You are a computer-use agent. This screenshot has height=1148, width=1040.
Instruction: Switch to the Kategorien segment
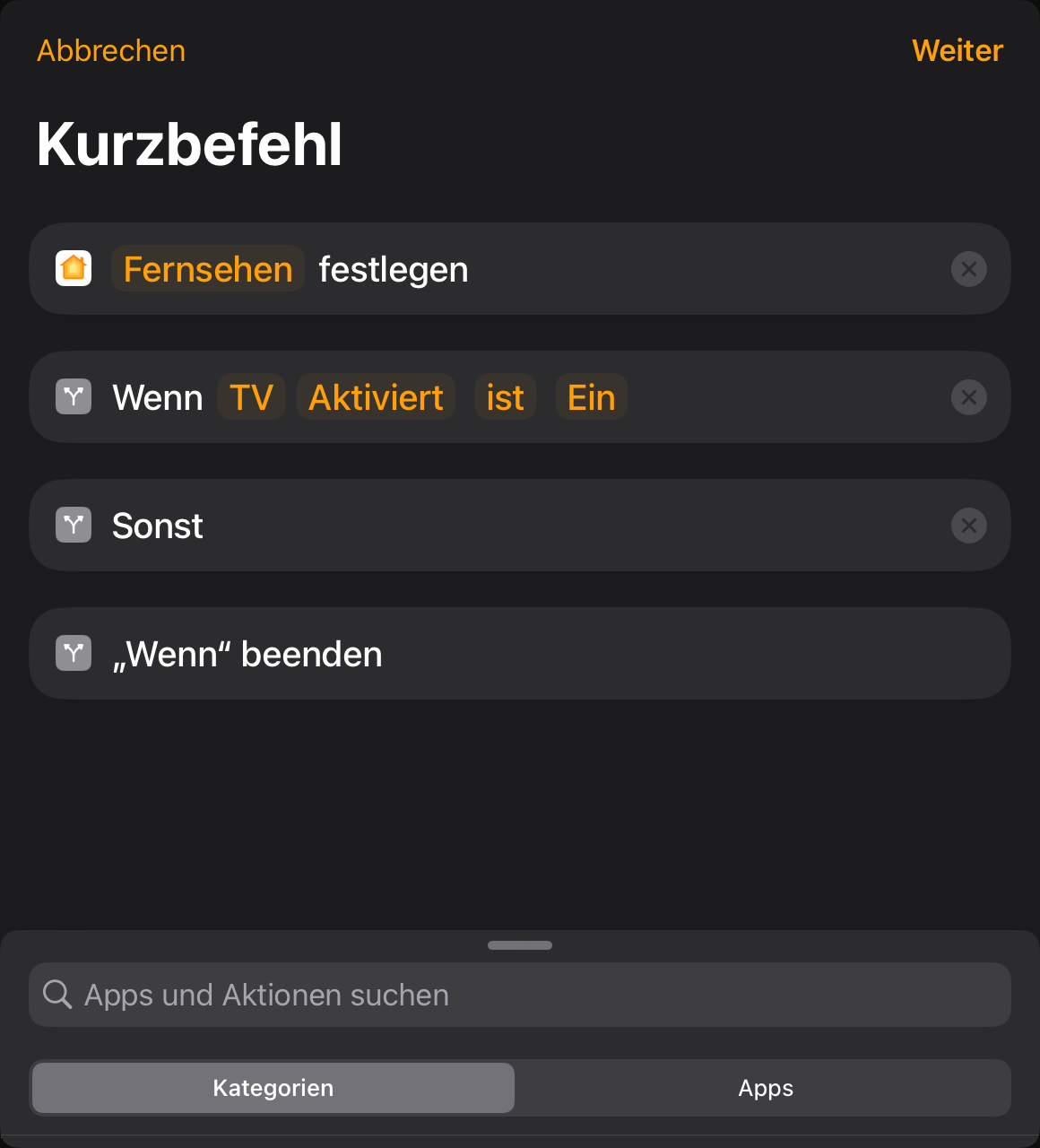[273, 1088]
